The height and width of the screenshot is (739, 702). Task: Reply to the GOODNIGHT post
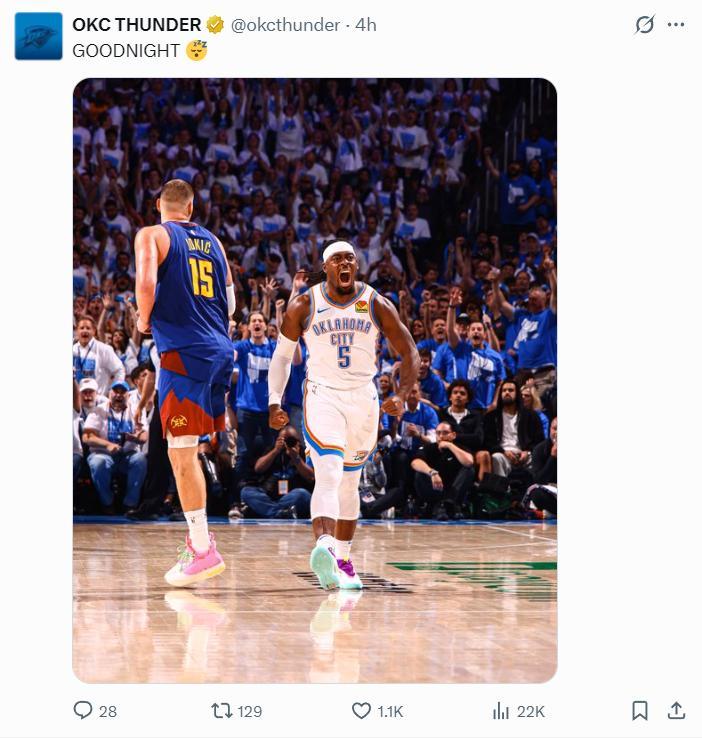(84, 710)
